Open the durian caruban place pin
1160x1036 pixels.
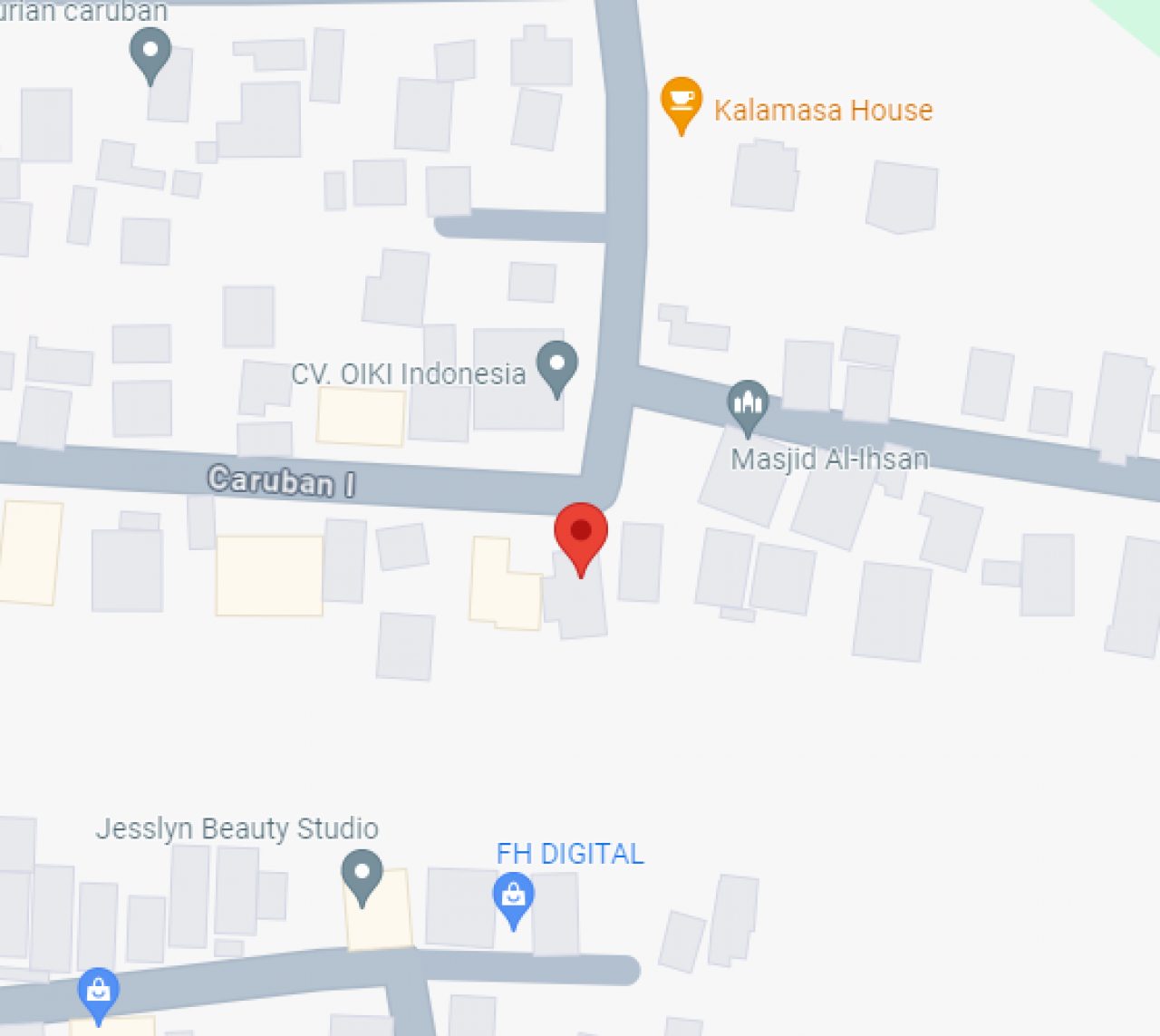pyautogui.click(x=150, y=52)
